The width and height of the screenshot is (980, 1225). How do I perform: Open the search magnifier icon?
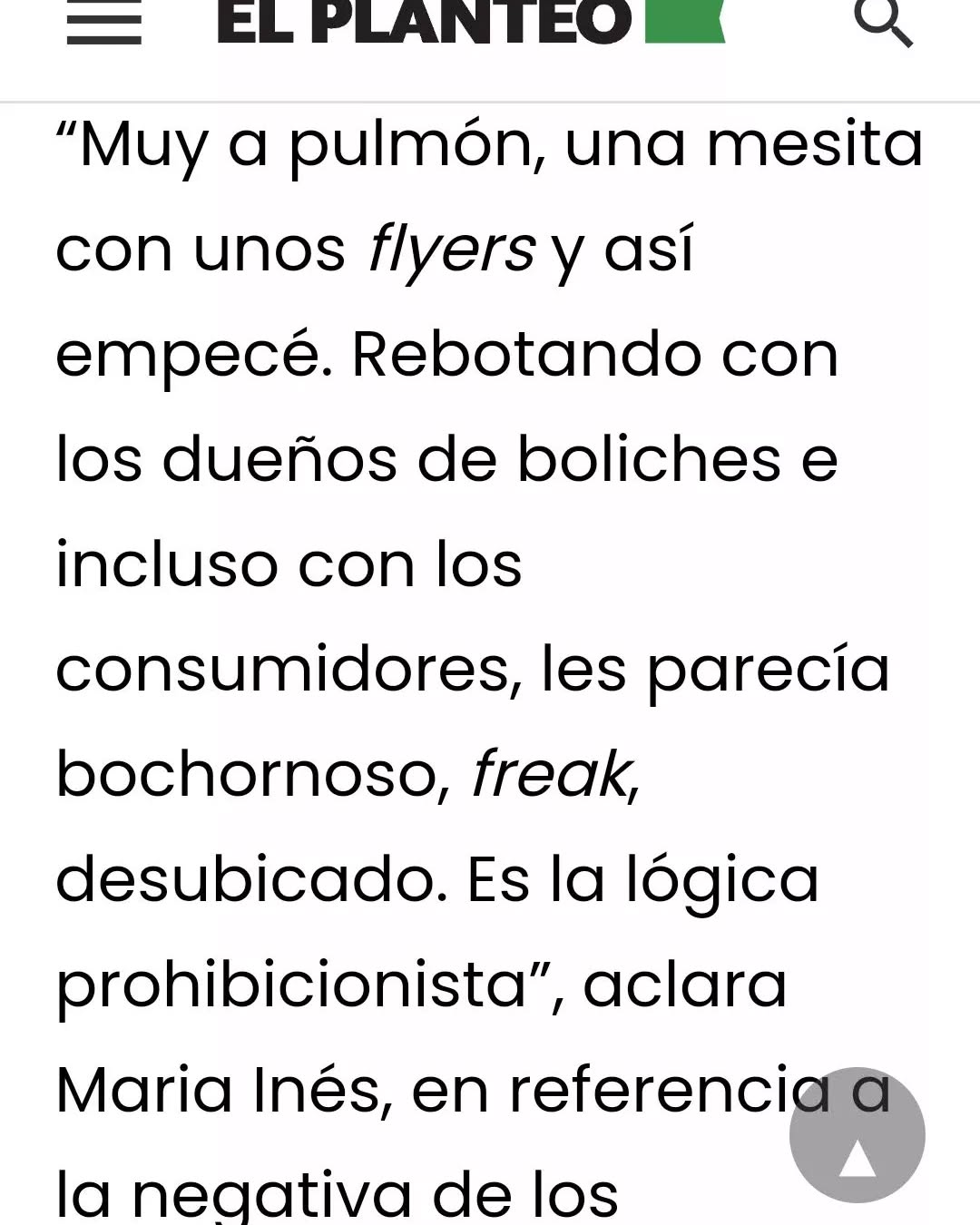pyautogui.click(x=882, y=22)
